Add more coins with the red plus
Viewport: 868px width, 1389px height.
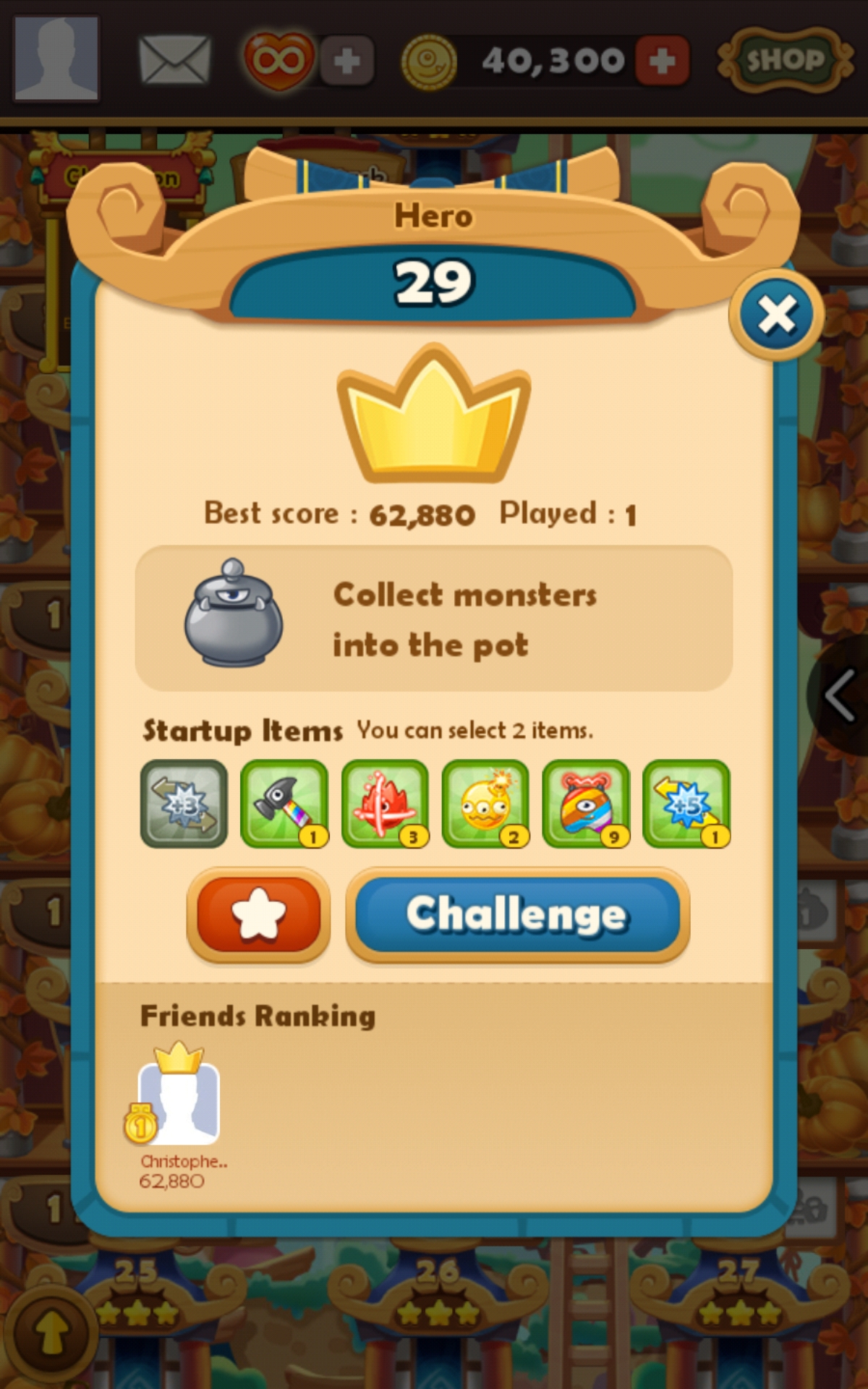[x=662, y=61]
